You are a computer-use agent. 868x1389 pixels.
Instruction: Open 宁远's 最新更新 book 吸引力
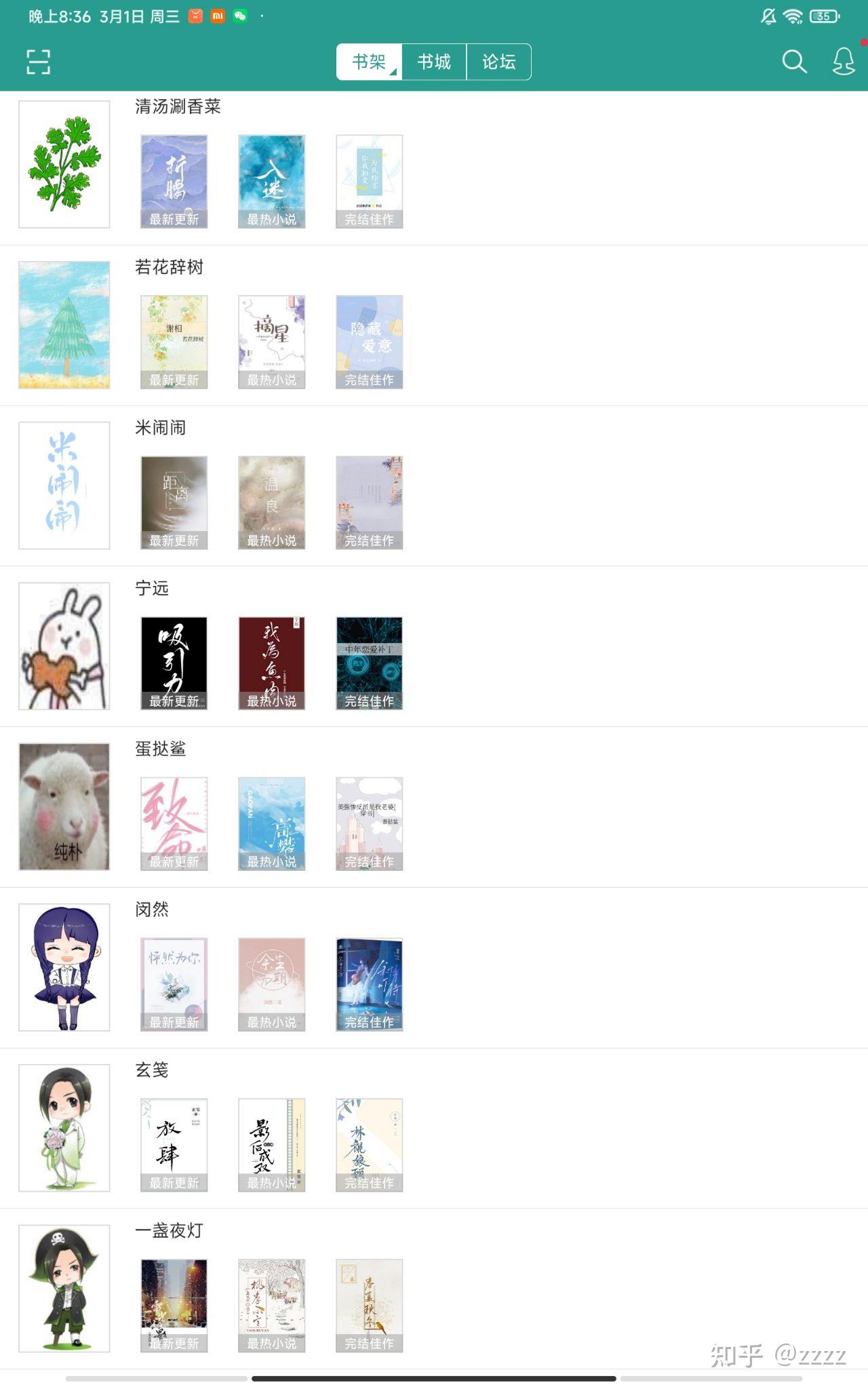pyautogui.click(x=174, y=663)
